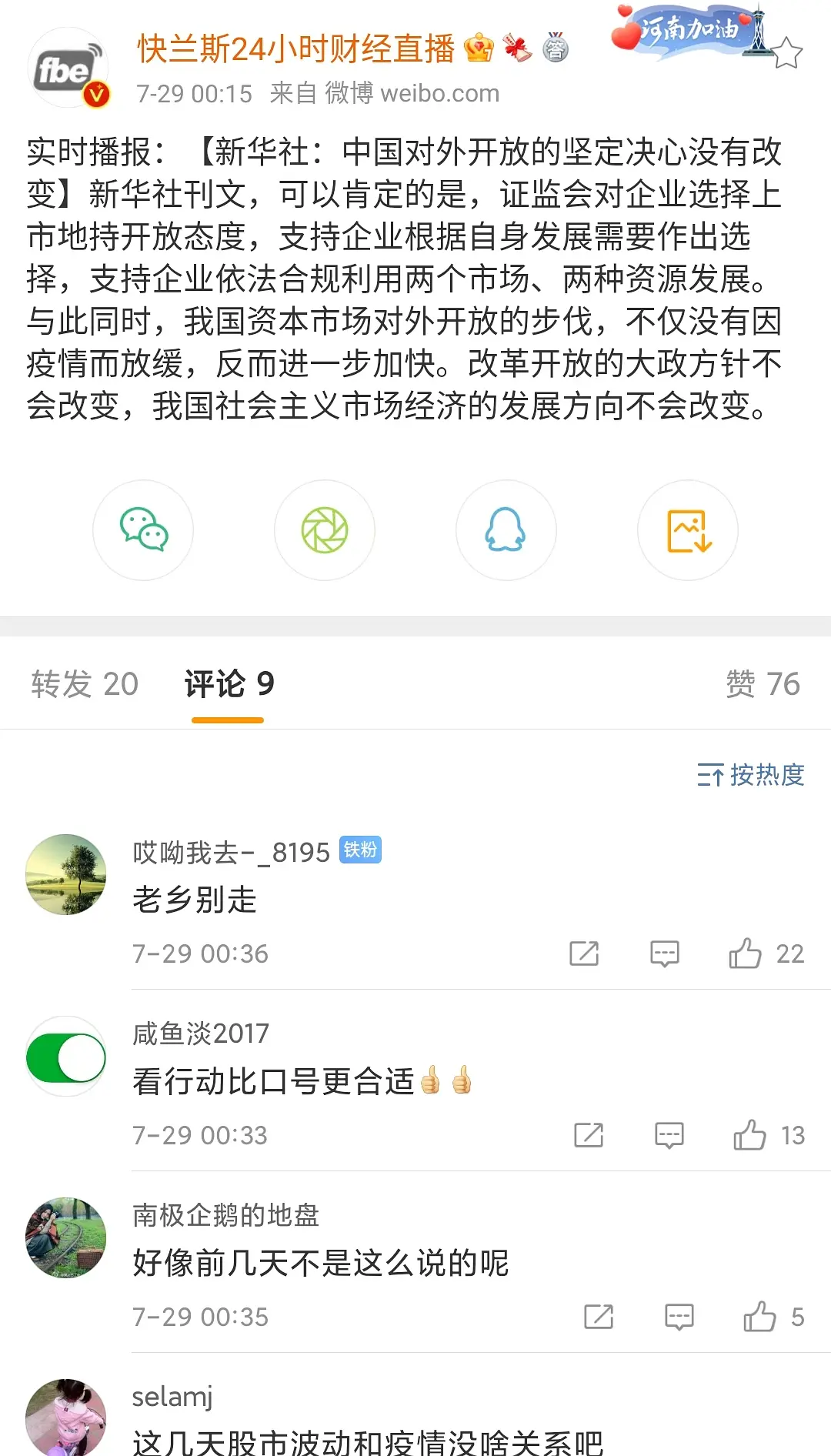831x1456 pixels.
Task: Repost 咸鱼淡2017's comment
Action: click(x=589, y=1135)
